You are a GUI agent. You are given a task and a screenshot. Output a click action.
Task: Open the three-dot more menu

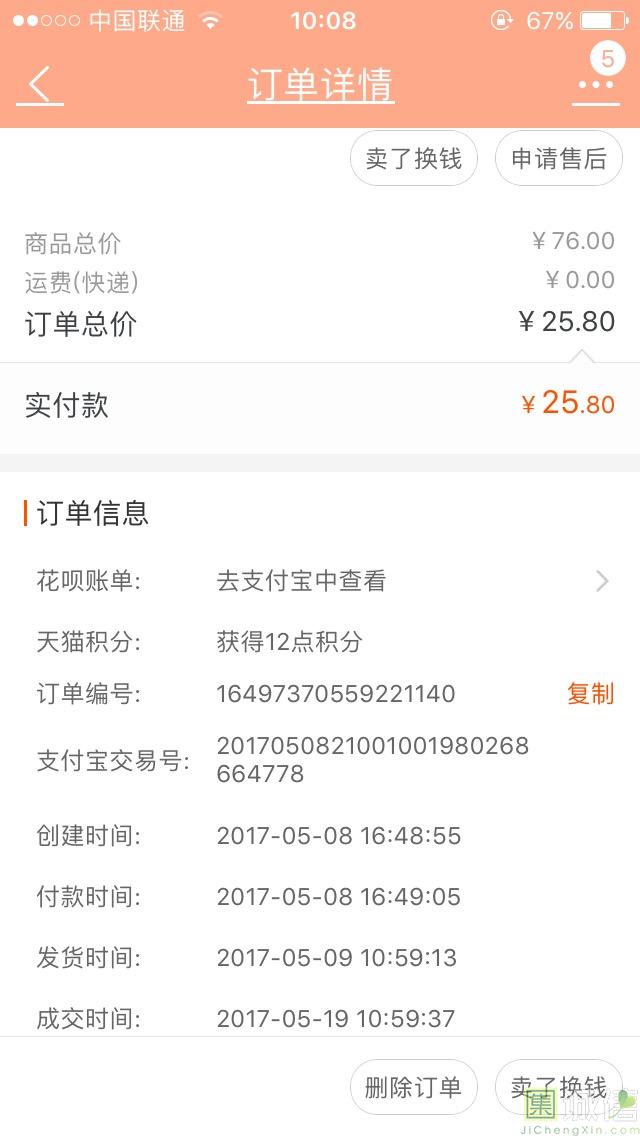(x=596, y=85)
